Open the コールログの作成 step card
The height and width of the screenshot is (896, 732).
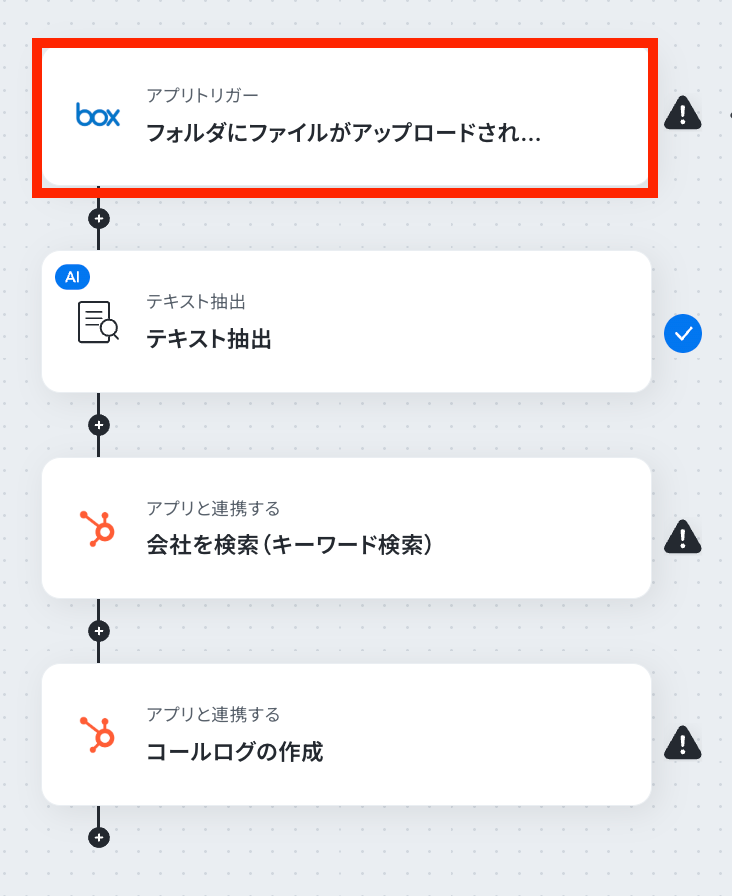click(x=345, y=734)
